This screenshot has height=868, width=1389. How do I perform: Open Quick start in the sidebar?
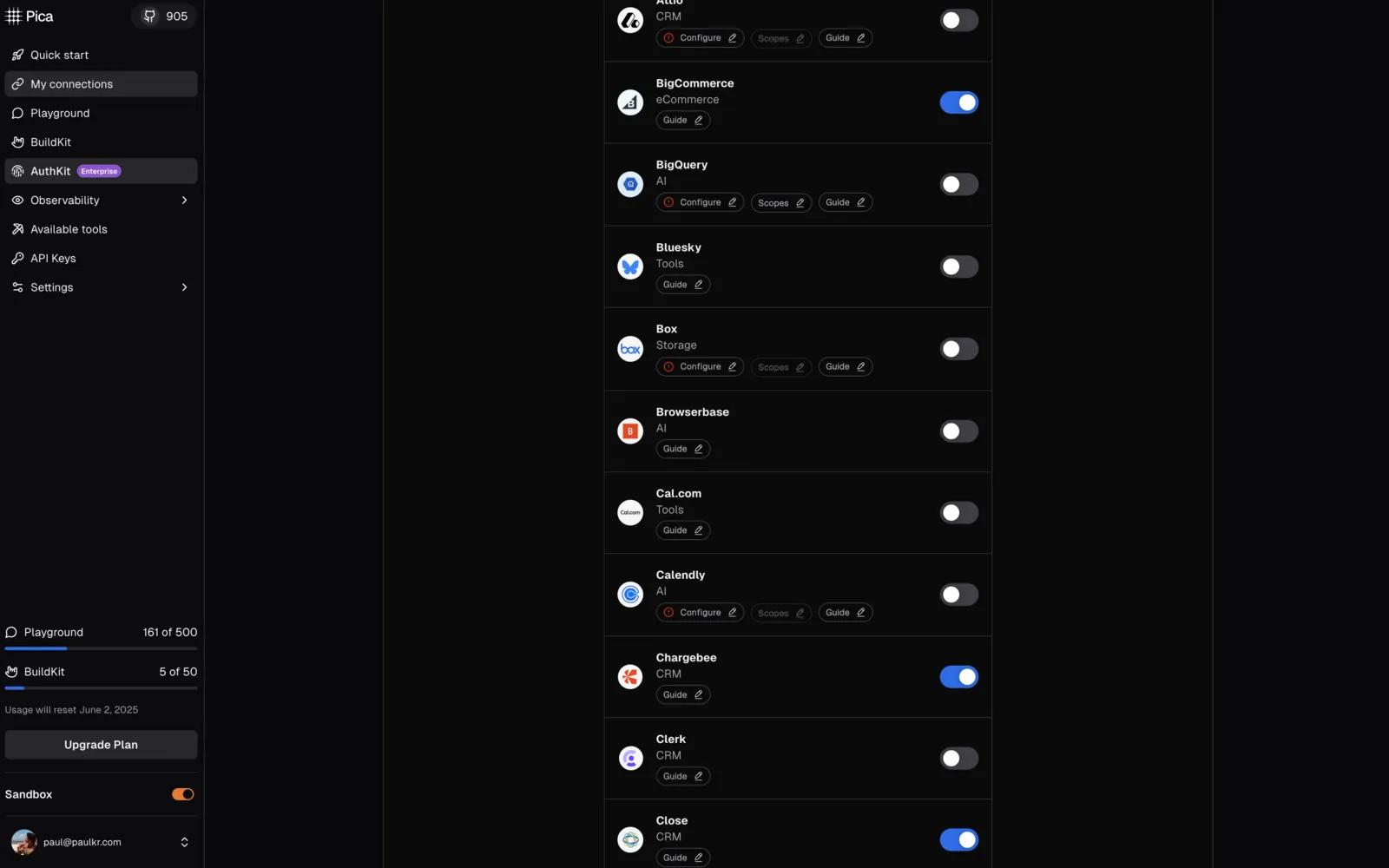point(59,55)
